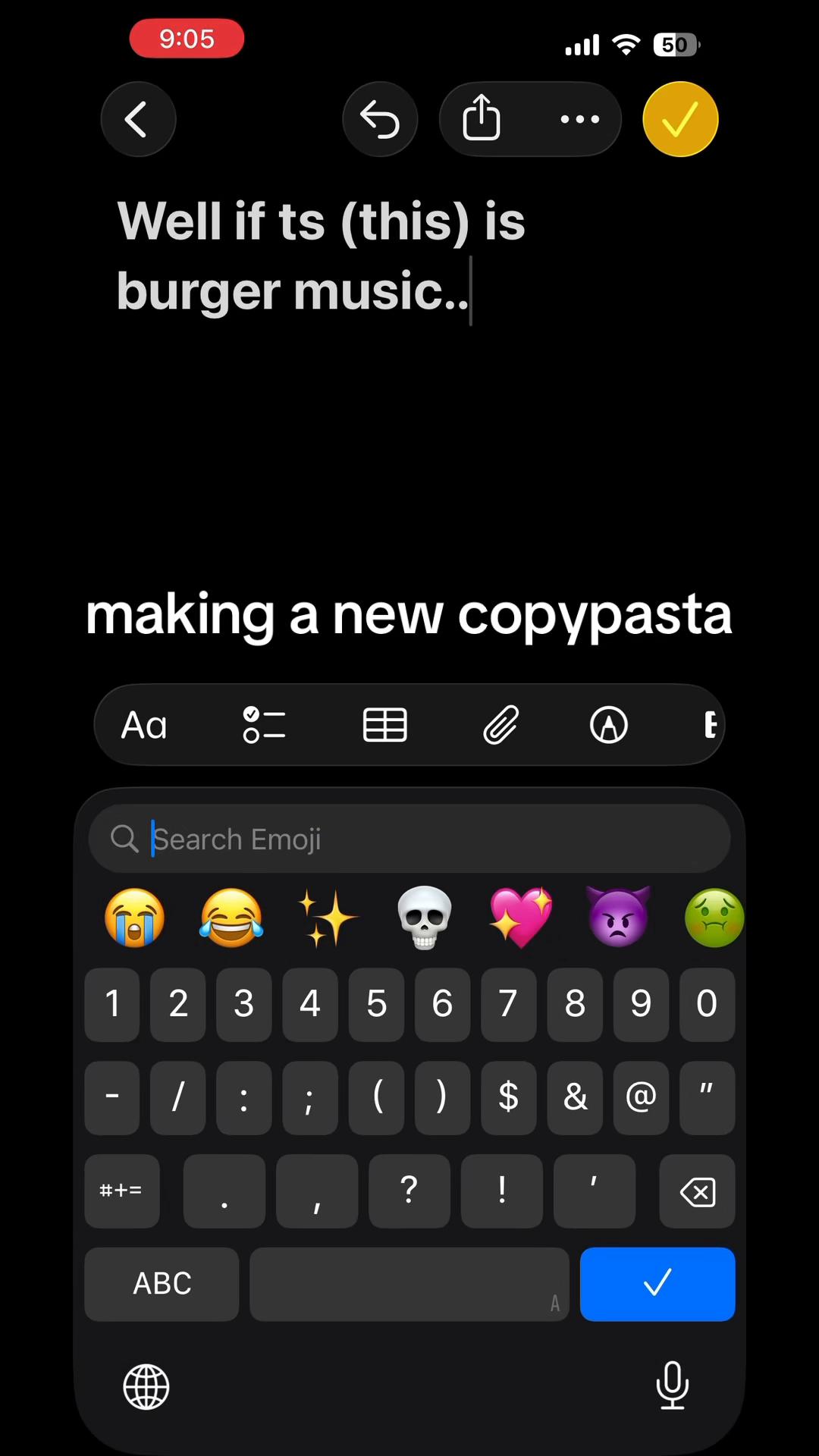Viewport: 819px width, 1456px height.
Task: Delete a character with the backspace key
Action: coord(698,1191)
